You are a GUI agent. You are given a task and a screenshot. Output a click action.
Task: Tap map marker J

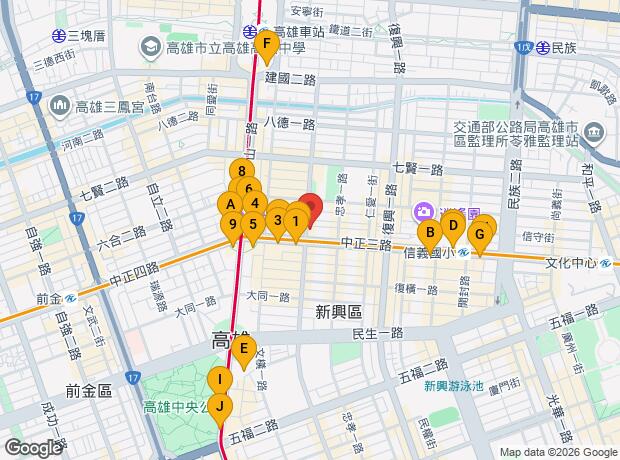[221, 406]
